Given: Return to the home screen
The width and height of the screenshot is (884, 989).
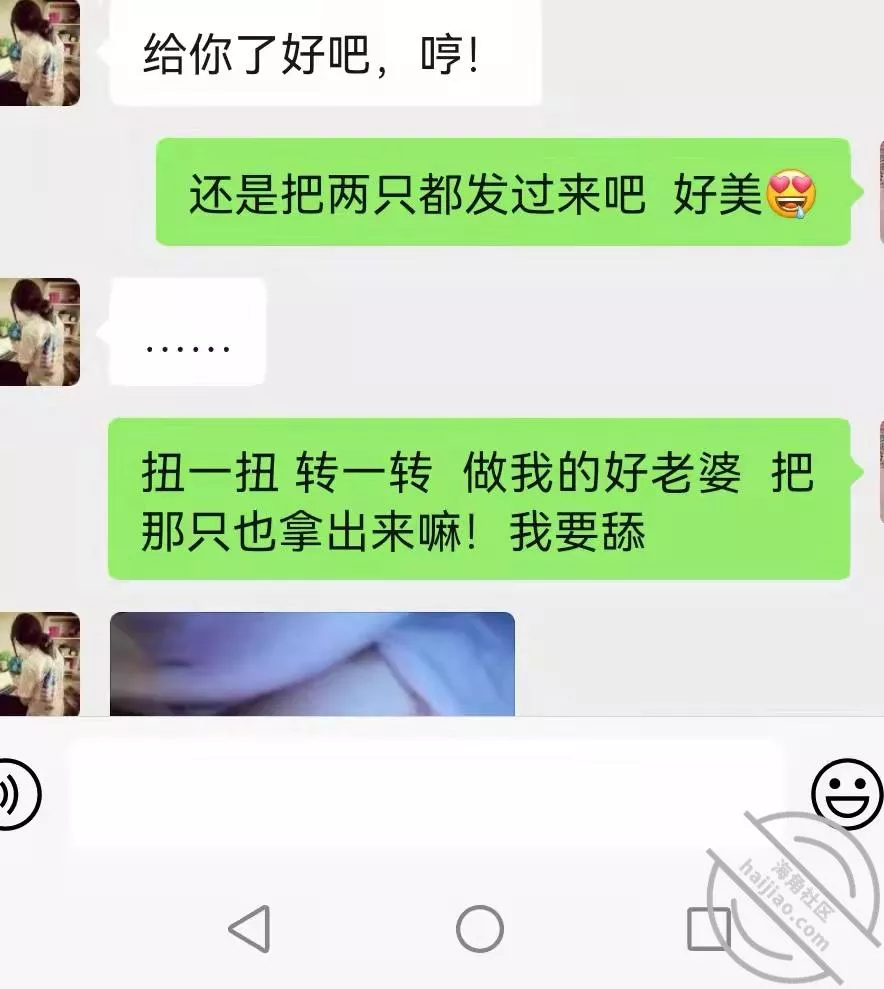Looking at the screenshot, I should pyautogui.click(x=479, y=929).
